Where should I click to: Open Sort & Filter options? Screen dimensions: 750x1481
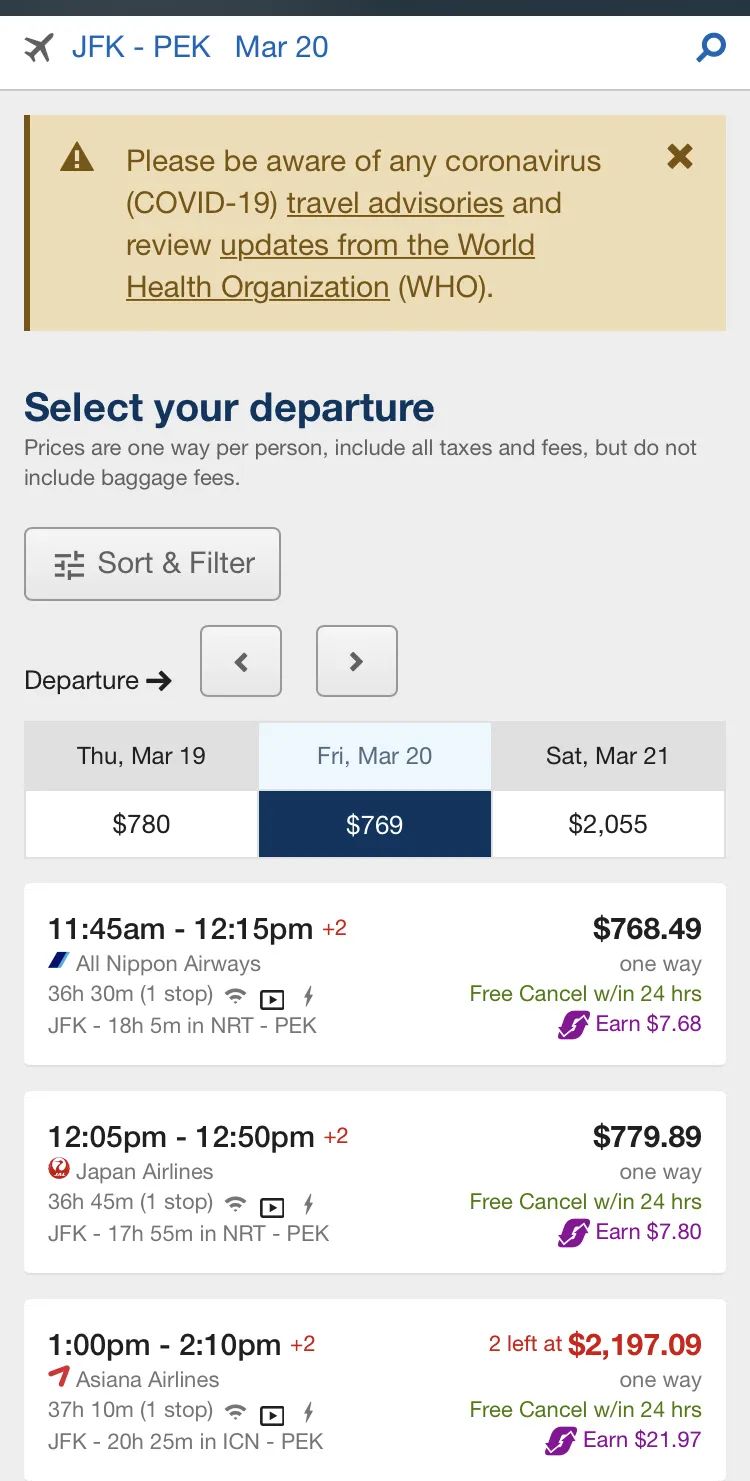[152, 564]
